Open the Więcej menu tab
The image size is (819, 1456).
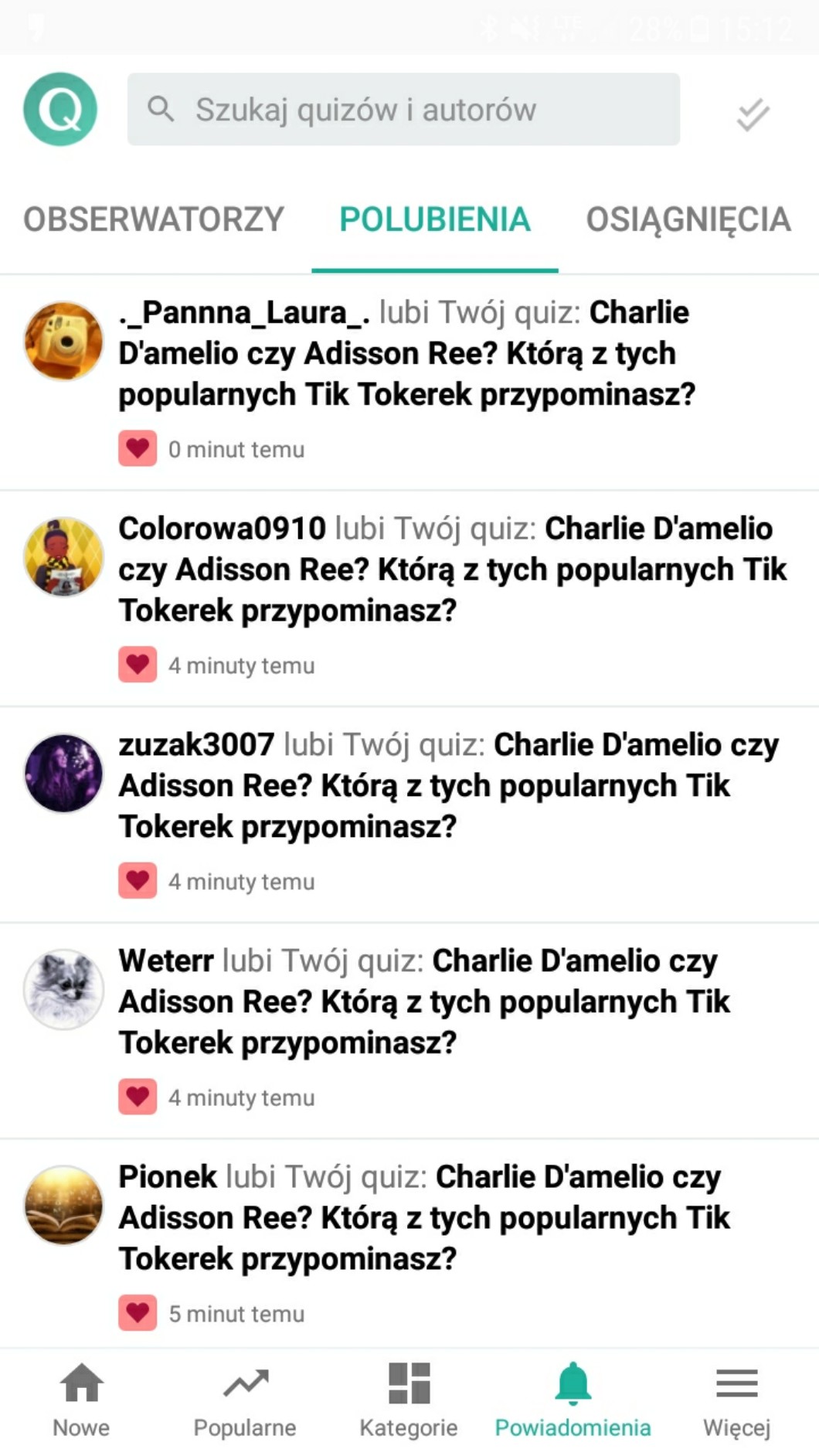(736, 1400)
